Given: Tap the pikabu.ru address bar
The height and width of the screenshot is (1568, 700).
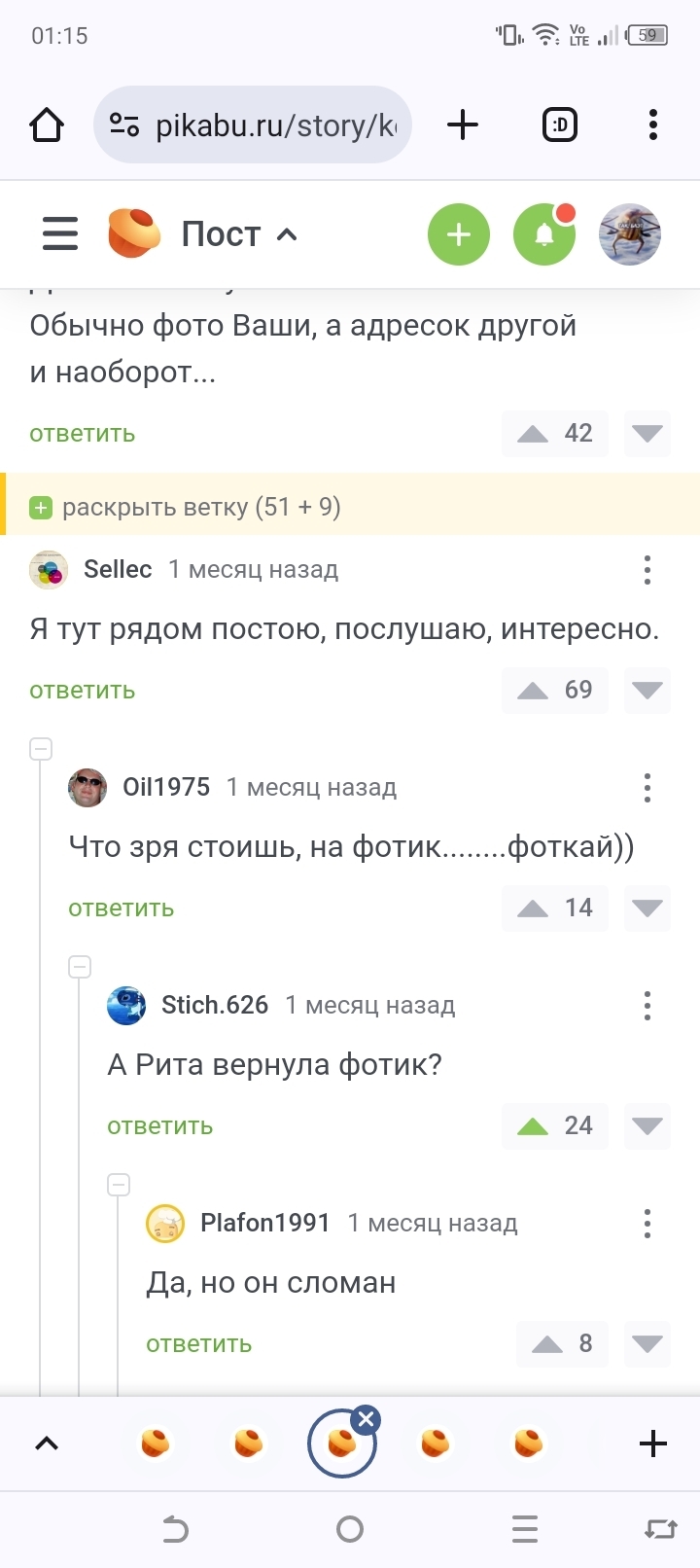Looking at the screenshot, I should pos(253,125).
